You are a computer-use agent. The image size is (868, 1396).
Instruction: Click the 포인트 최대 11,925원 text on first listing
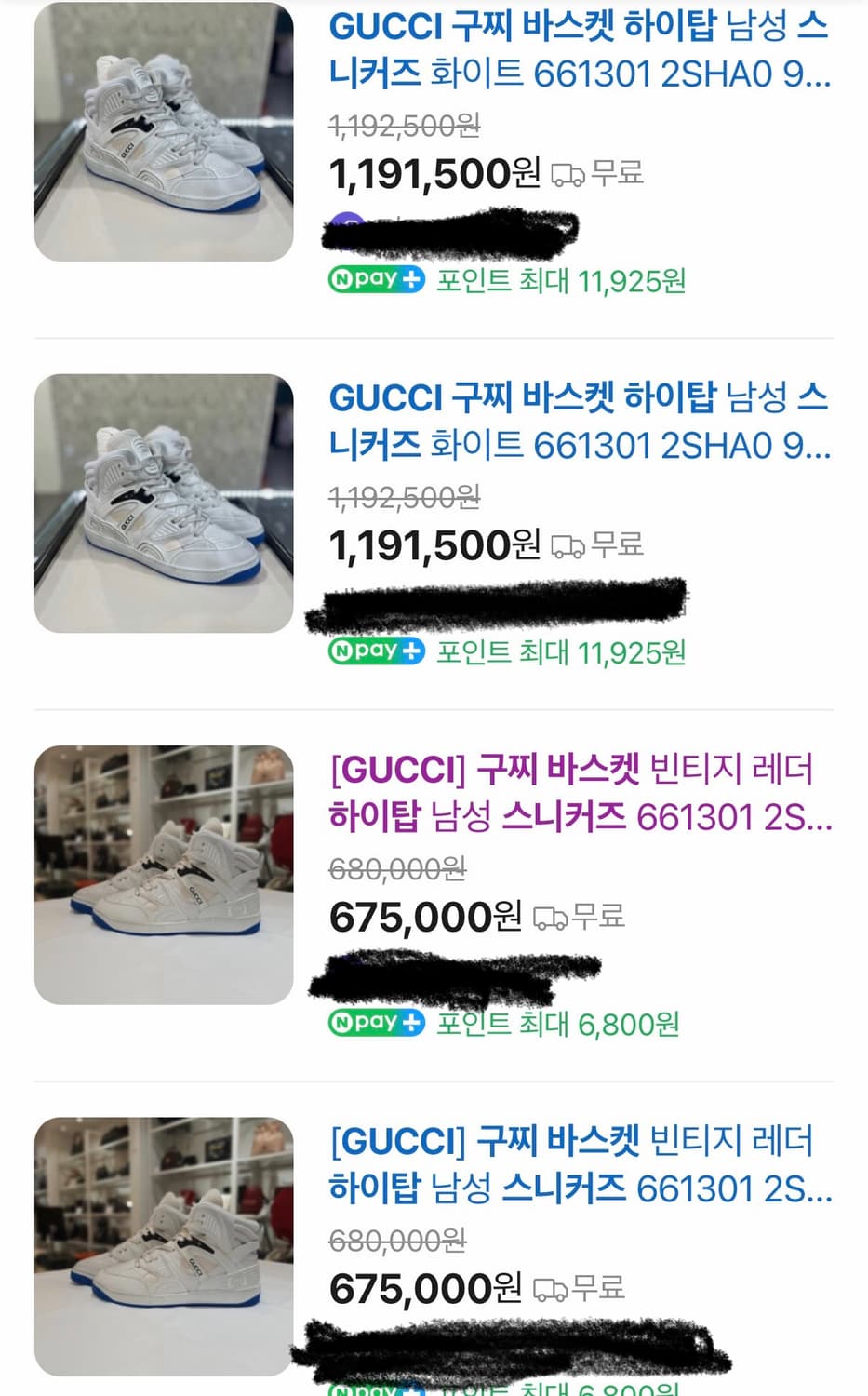(x=563, y=279)
